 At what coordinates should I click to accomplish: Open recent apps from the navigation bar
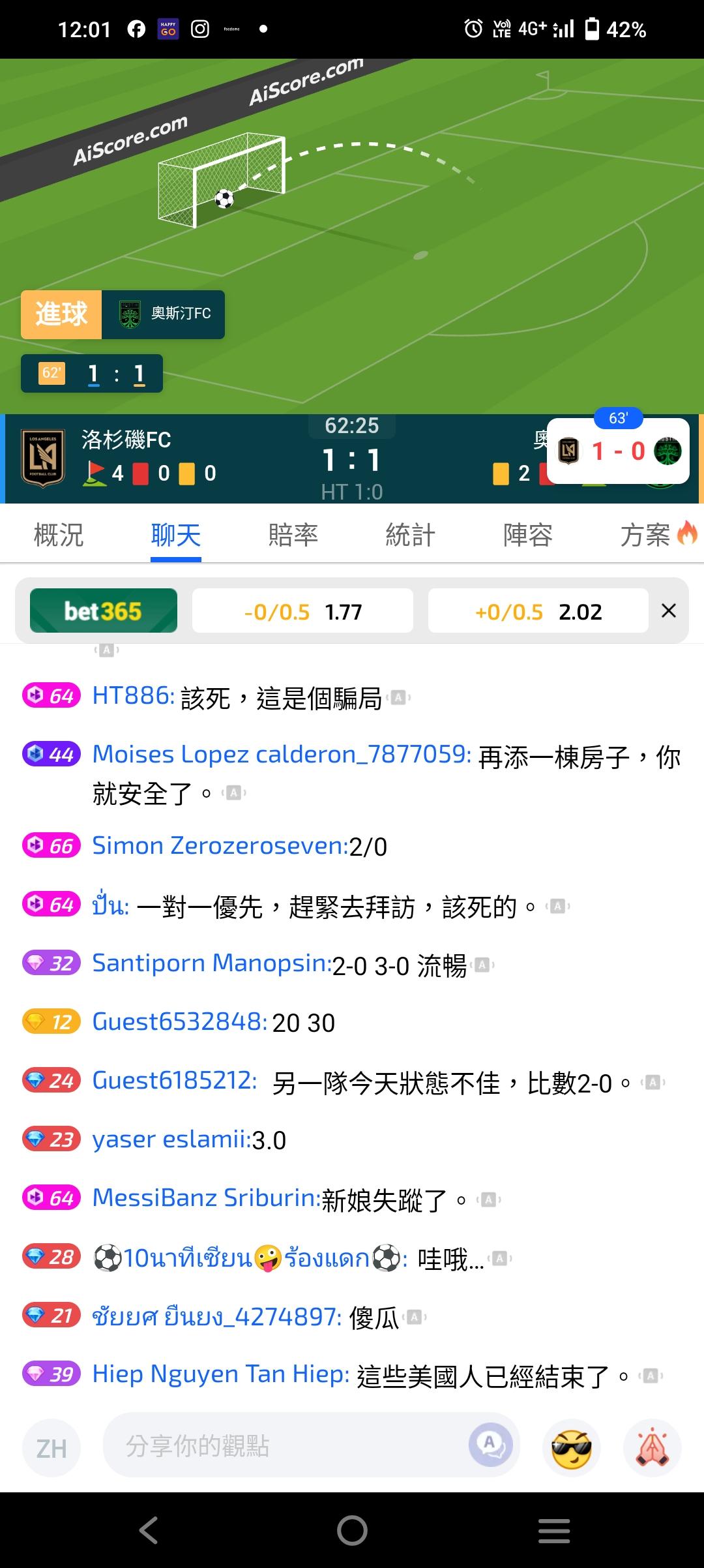point(554,1530)
